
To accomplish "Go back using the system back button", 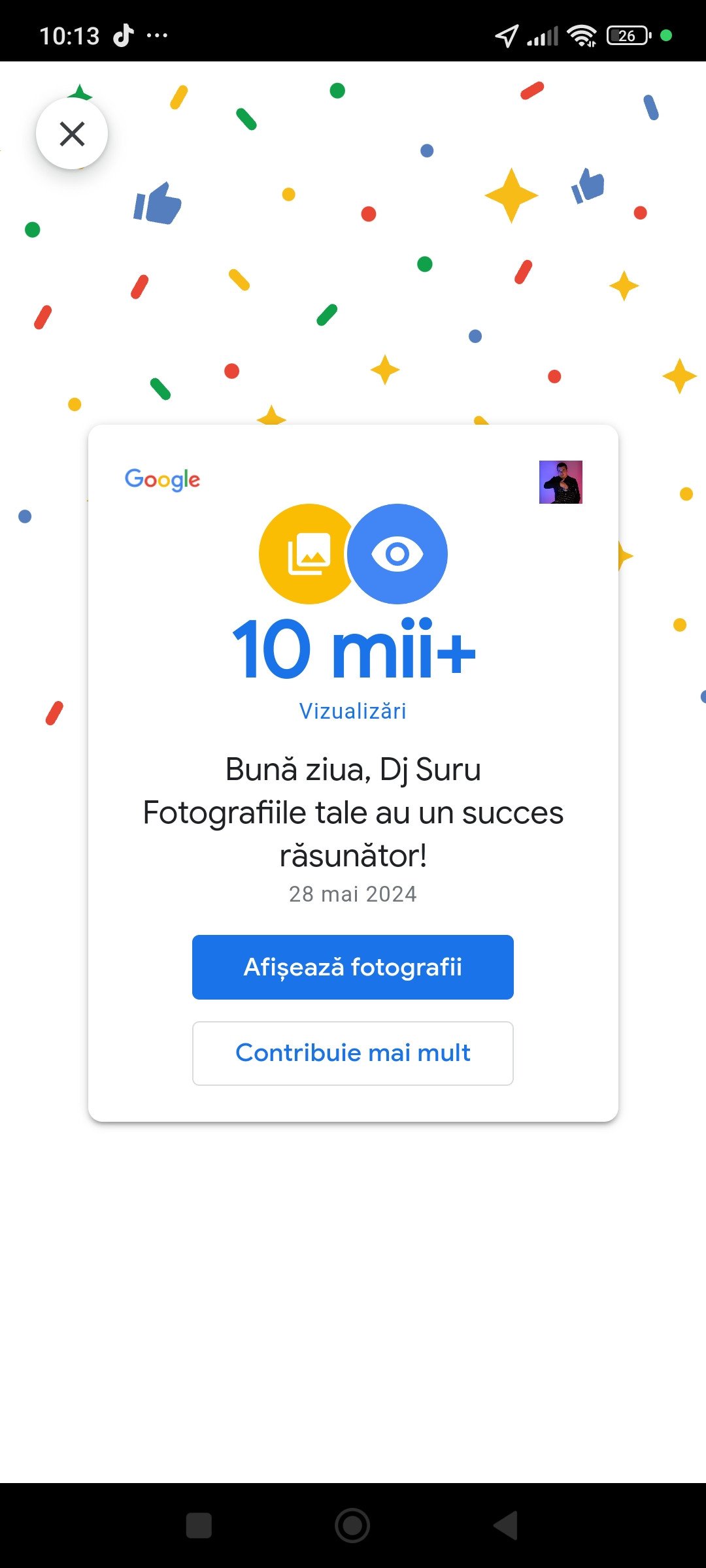I will tap(506, 1526).
